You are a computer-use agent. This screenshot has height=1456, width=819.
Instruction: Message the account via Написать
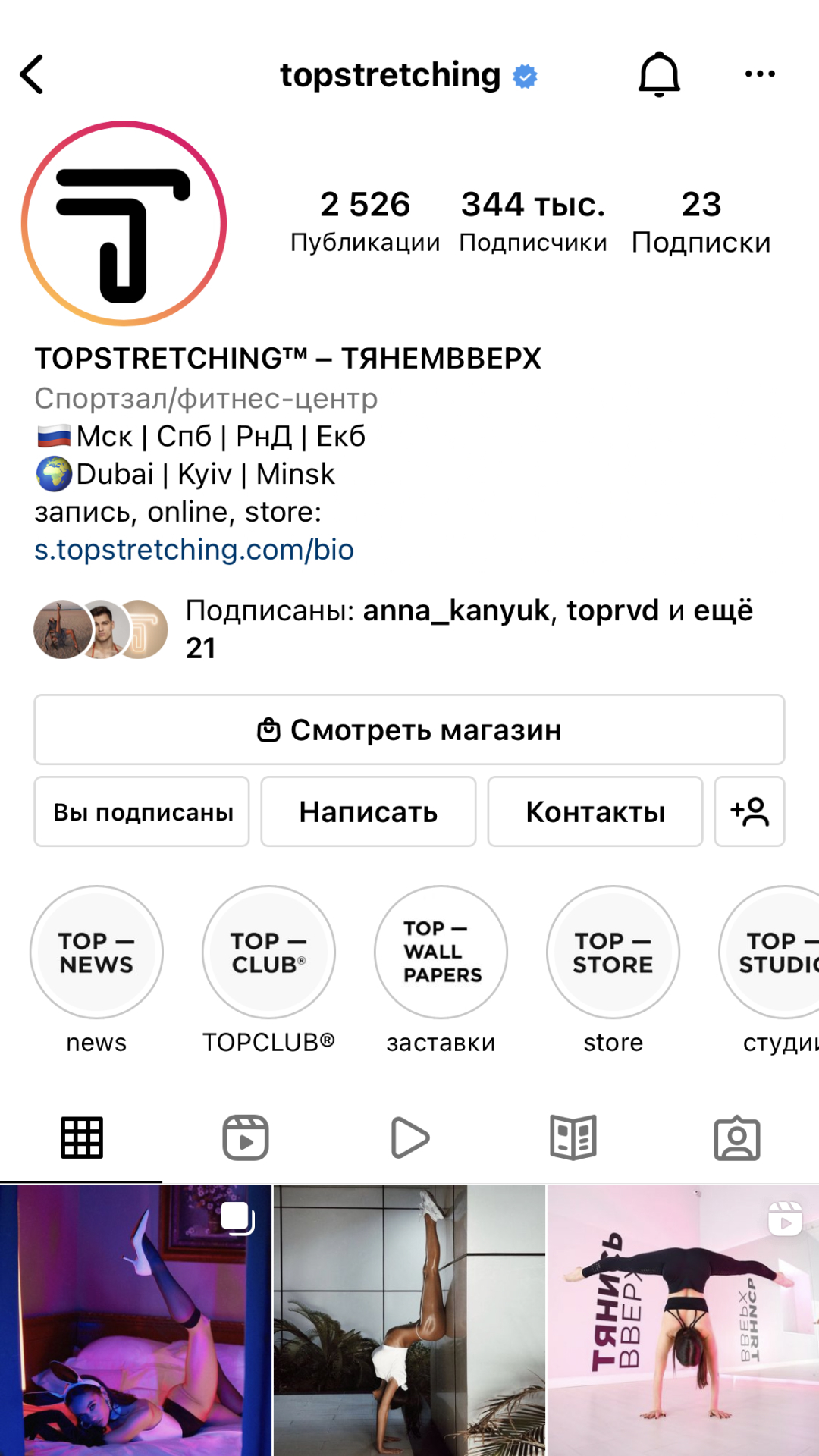point(369,811)
